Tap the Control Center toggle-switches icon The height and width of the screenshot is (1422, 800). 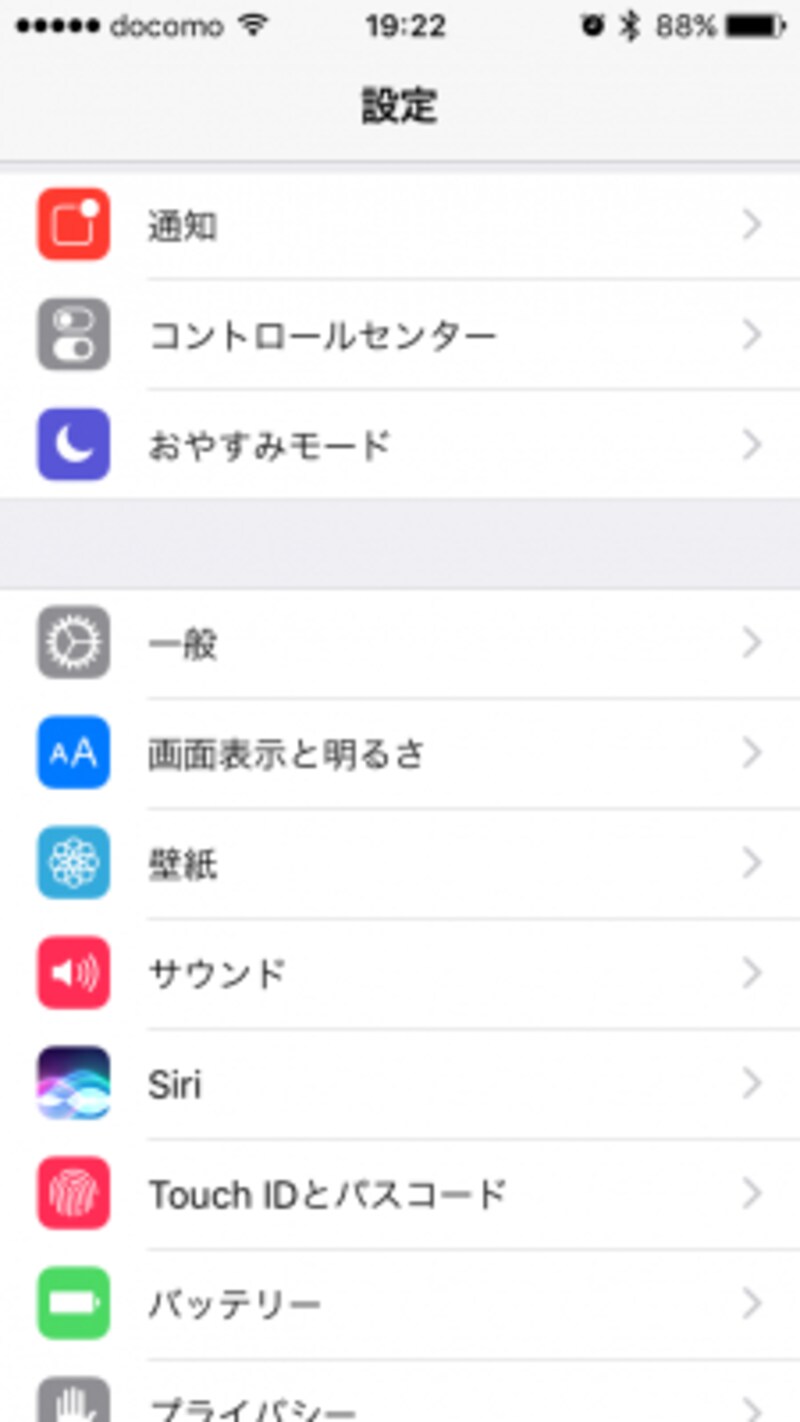pyautogui.click(x=72, y=335)
